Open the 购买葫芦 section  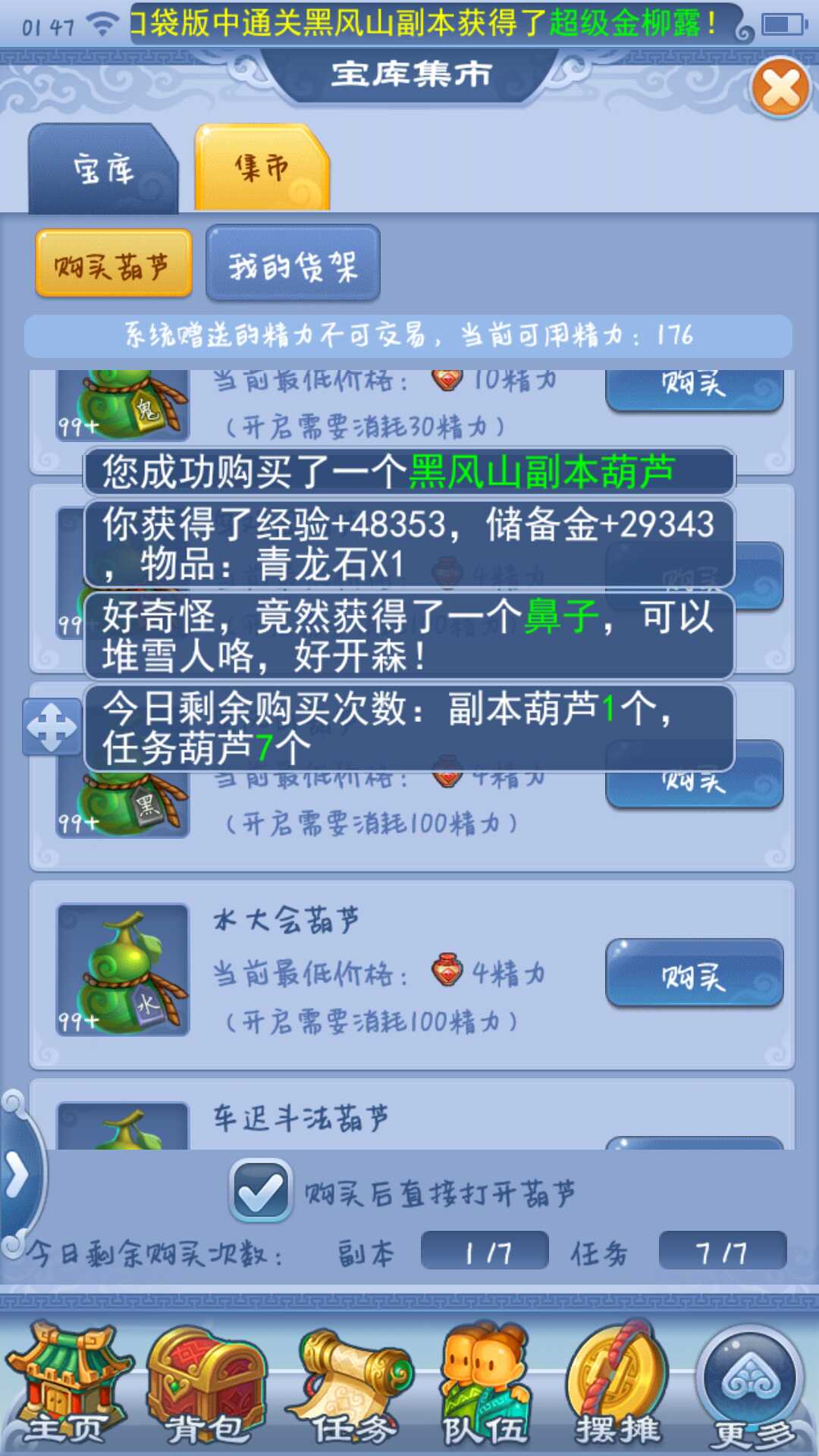pos(113,264)
